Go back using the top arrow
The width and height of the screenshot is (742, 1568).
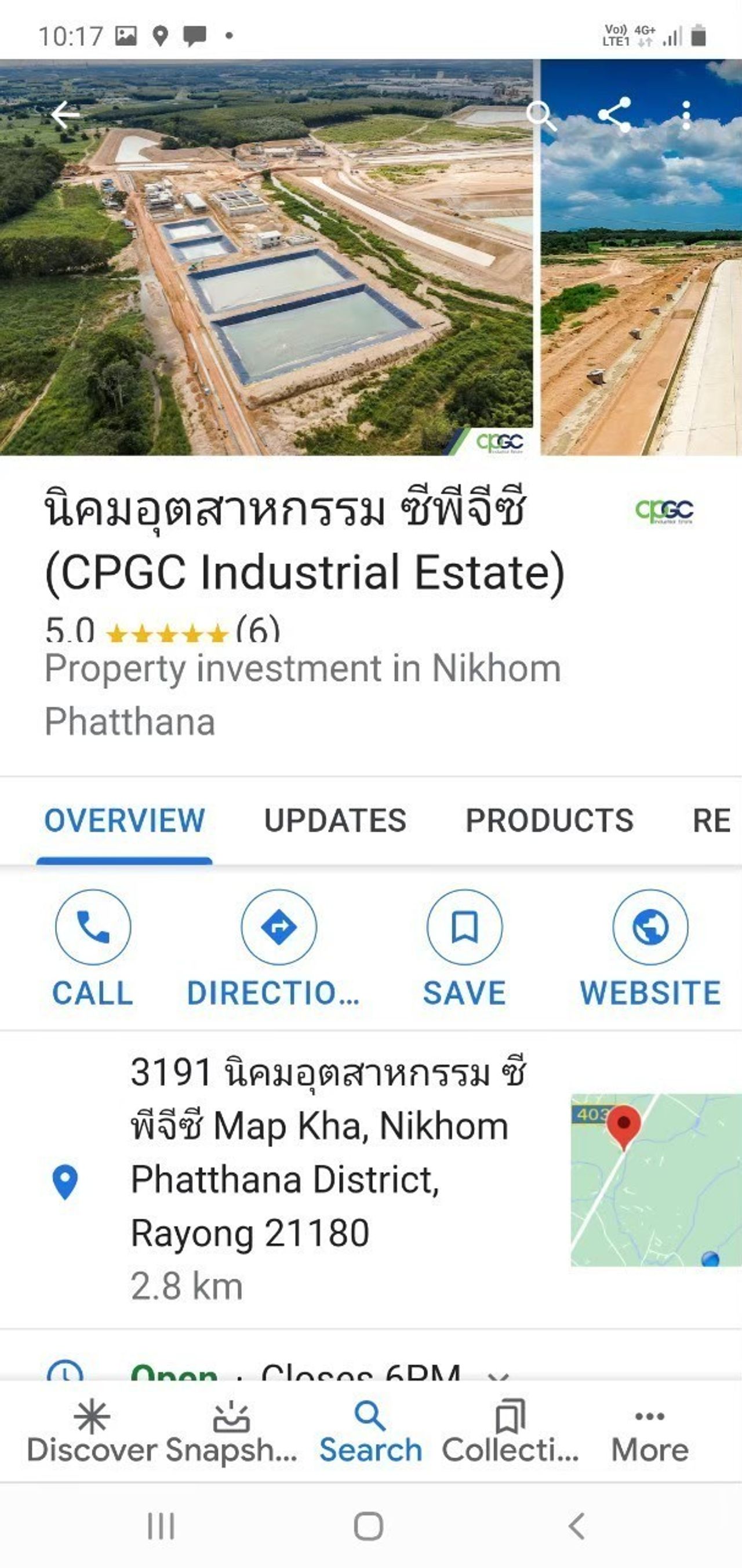coord(65,114)
